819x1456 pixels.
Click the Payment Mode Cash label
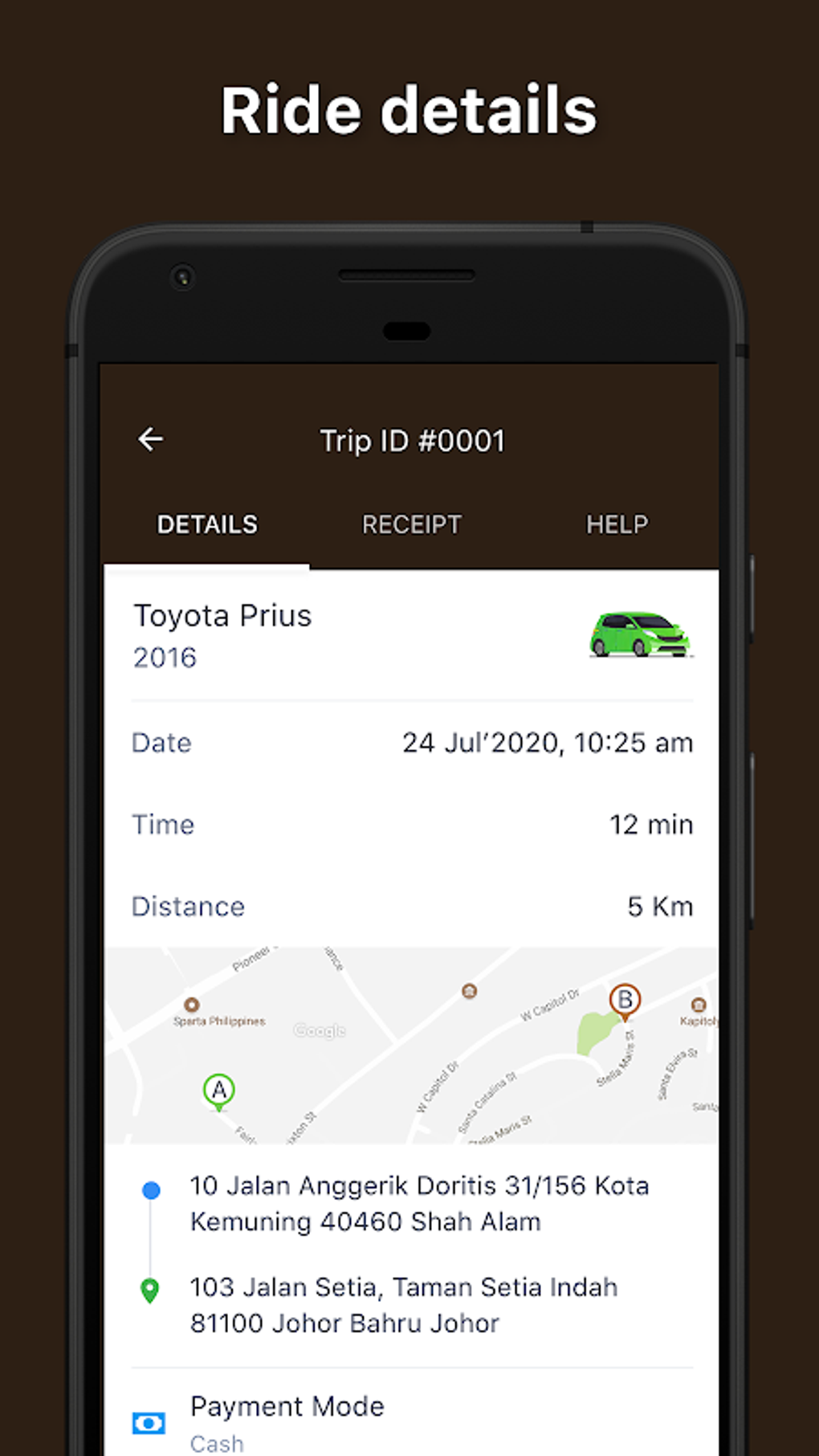point(287,1406)
